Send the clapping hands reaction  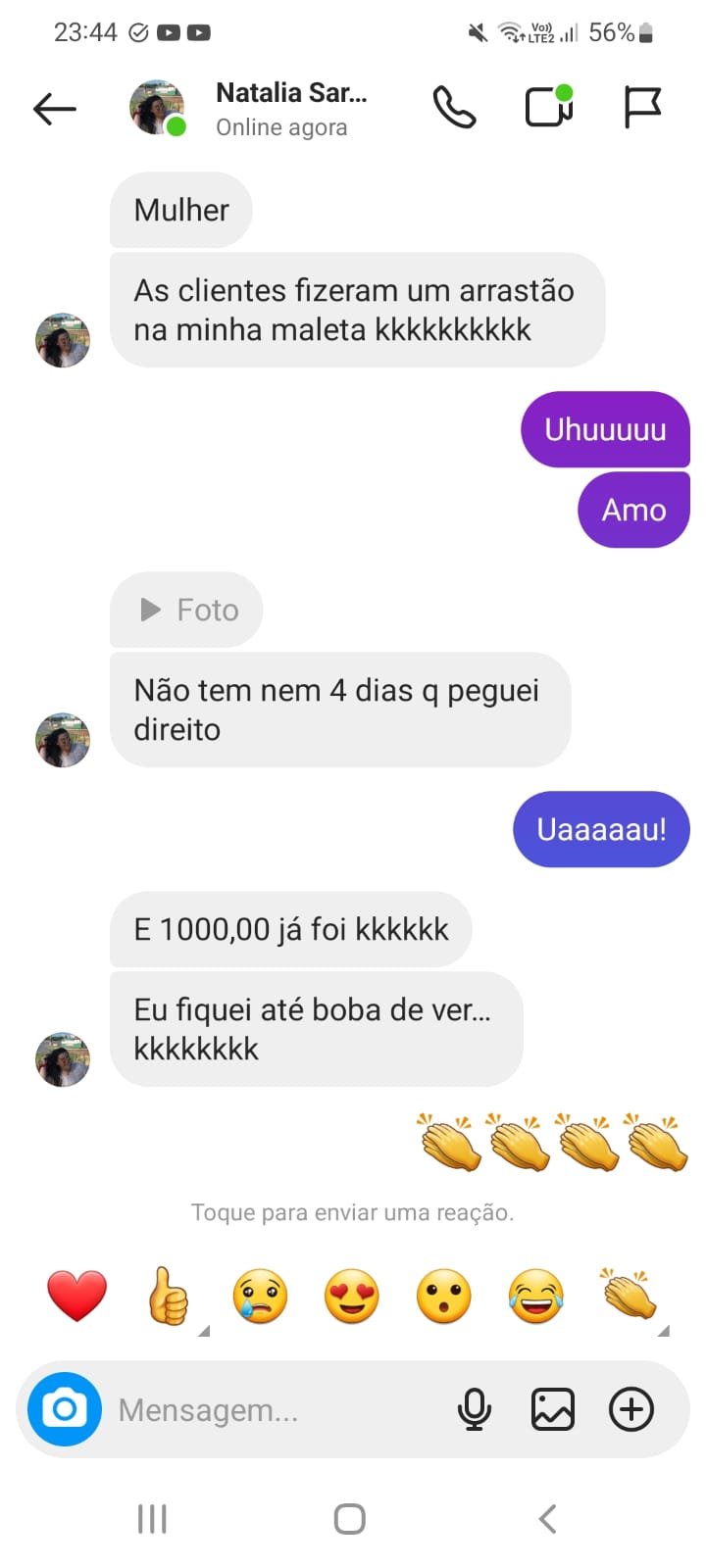[629, 1296]
